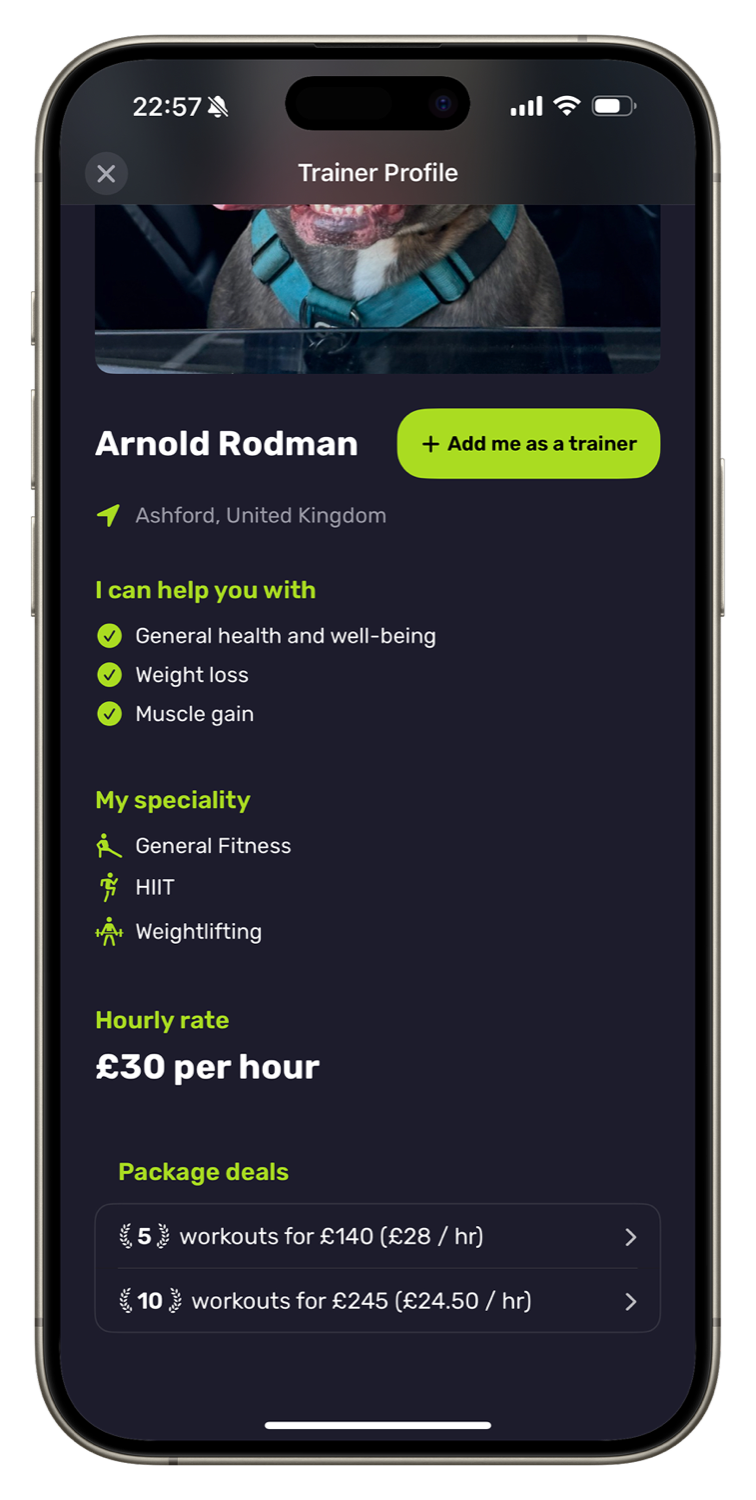The image size is (756, 1500).
Task: Click the location arrow icon beside Ashford
Action: coord(108,515)
